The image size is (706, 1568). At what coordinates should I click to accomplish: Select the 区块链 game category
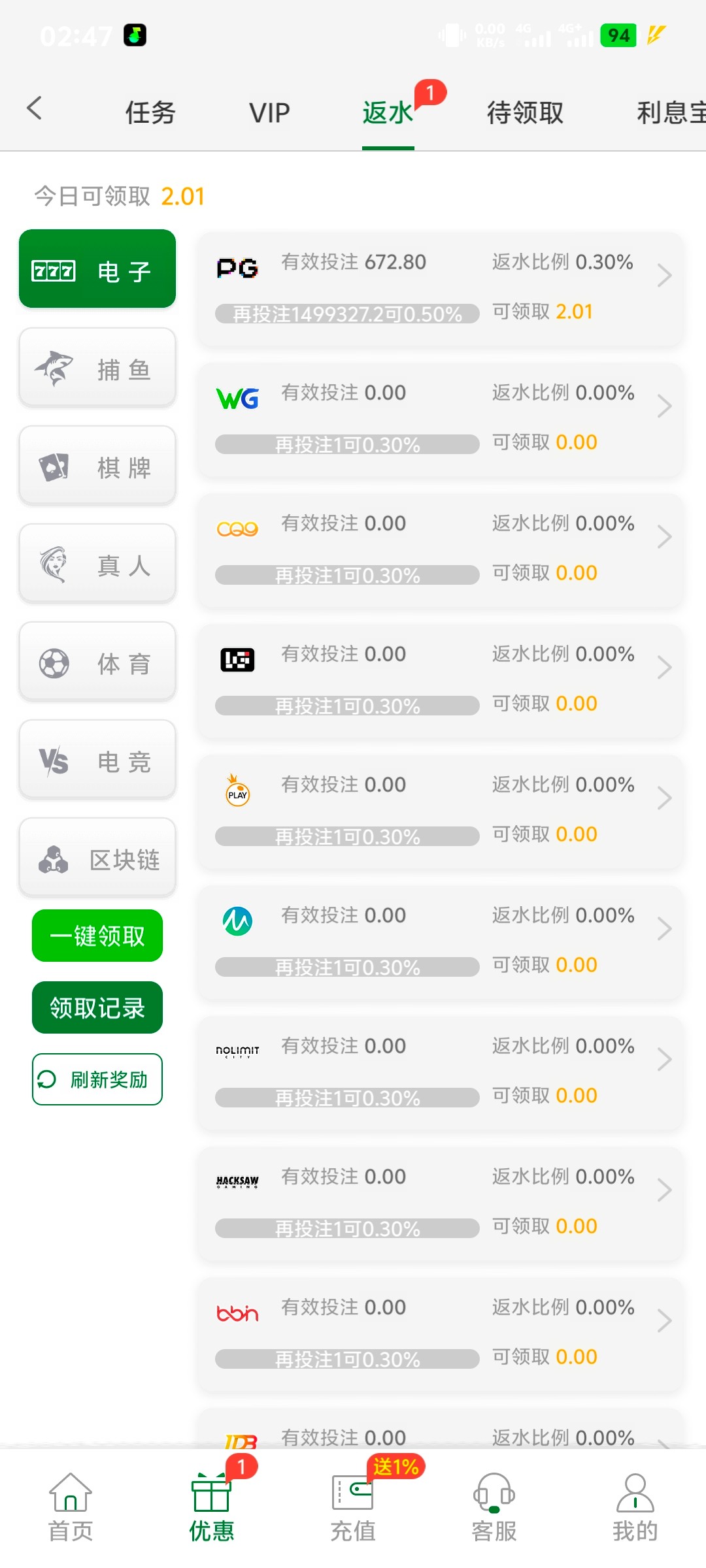click(97, 858)
